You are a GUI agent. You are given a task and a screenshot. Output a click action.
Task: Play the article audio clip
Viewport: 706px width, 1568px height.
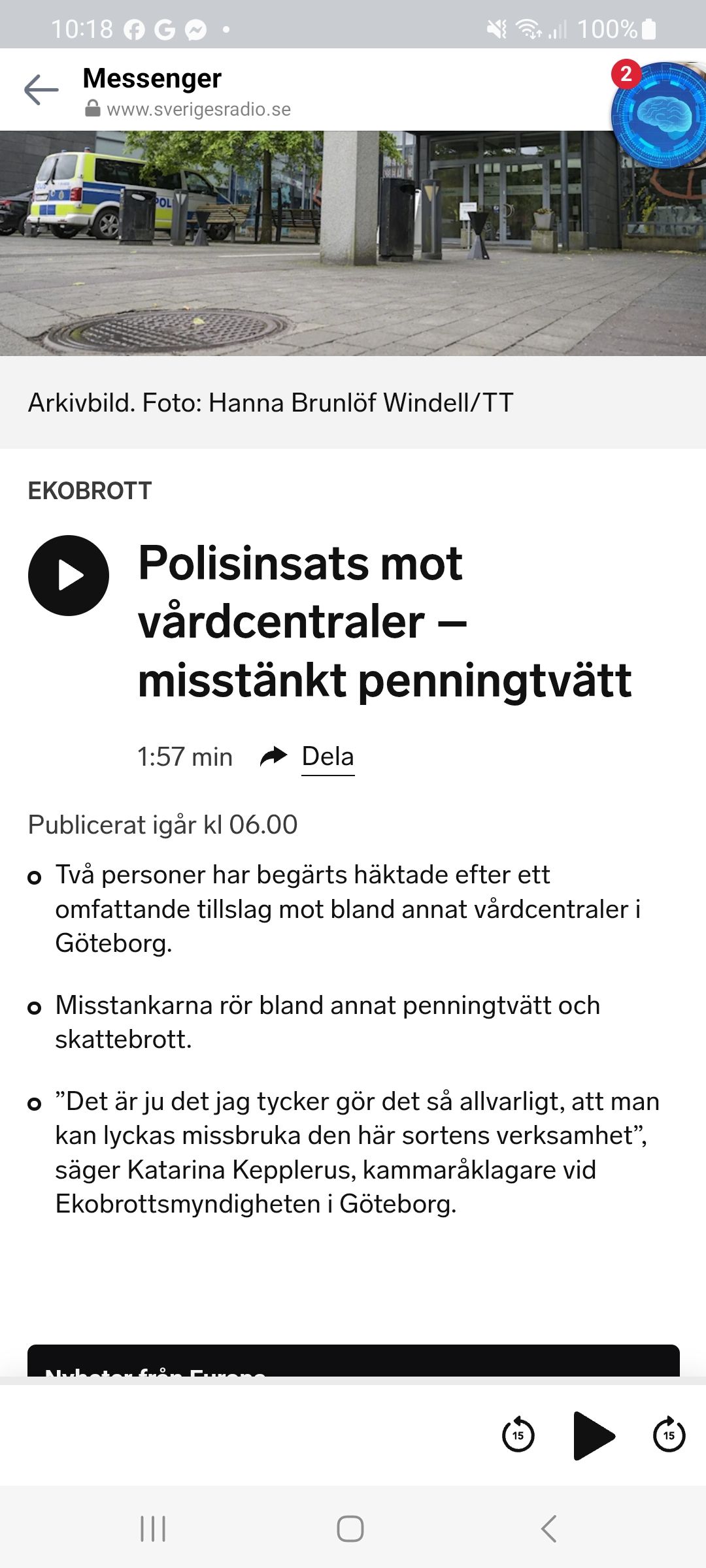coord(69,577)
